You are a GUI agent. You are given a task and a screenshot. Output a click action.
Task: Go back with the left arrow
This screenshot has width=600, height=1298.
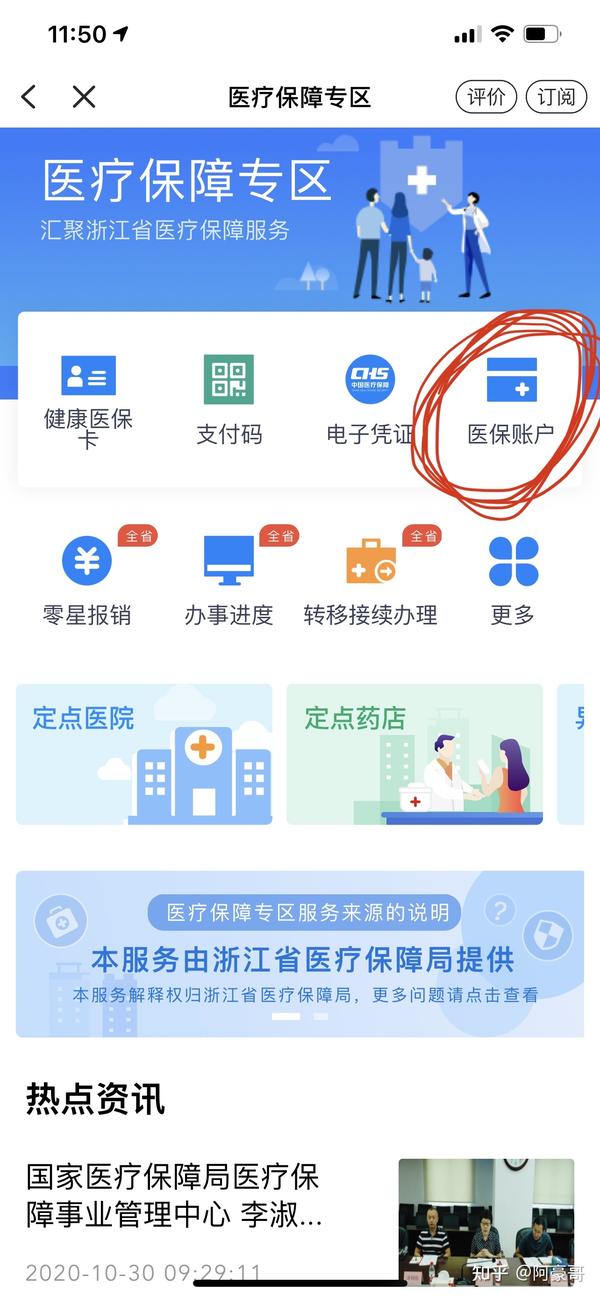click(29, 97)
